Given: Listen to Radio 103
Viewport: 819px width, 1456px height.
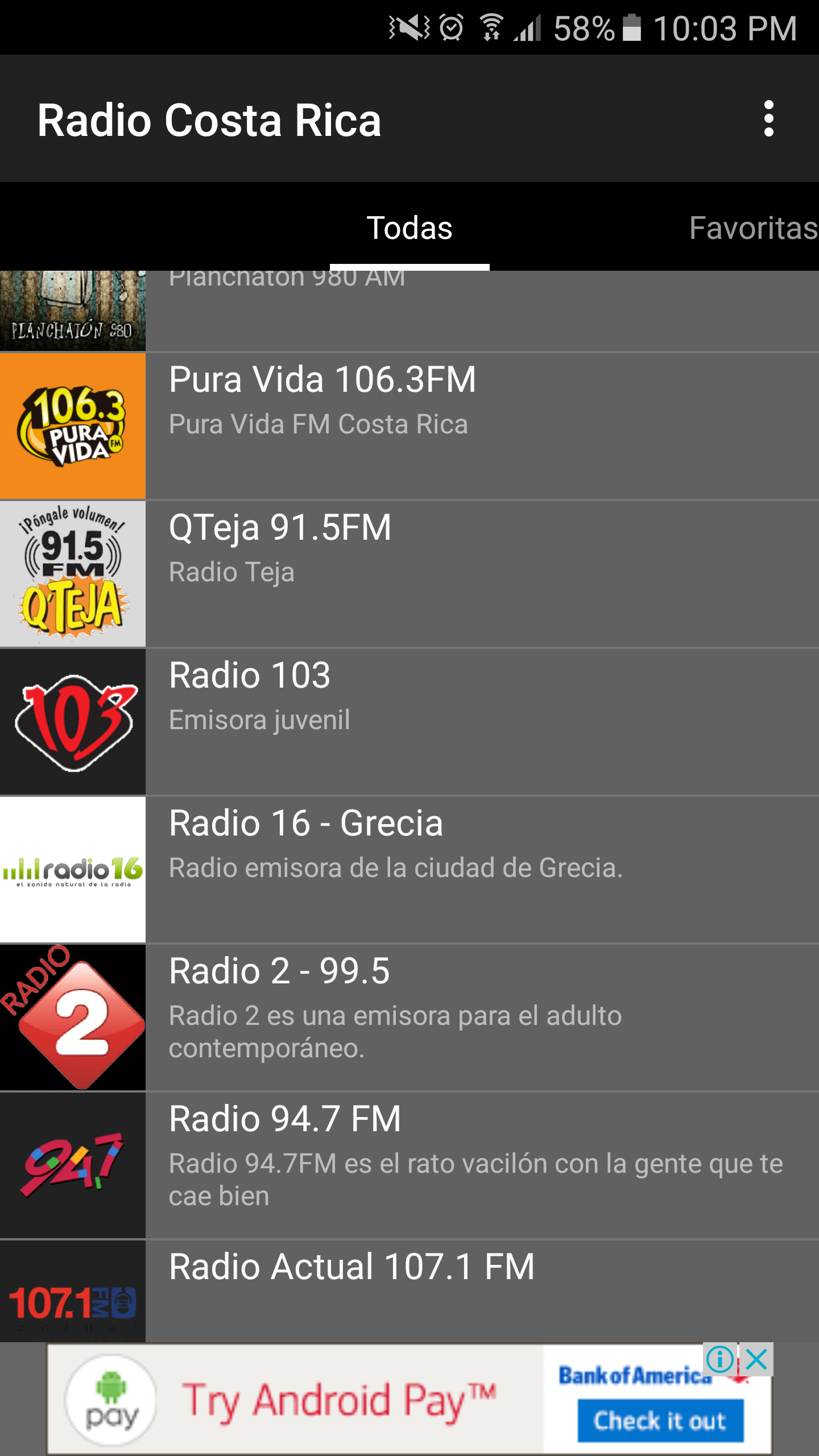Looking at the screenshot, I should pyautogui.click(x=409, y=721).
